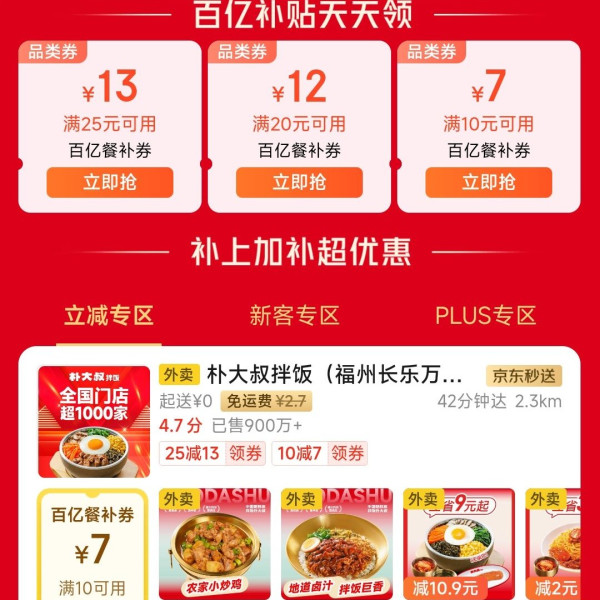Claim the ¥13 coupon with 立即抢

(109, 182)
